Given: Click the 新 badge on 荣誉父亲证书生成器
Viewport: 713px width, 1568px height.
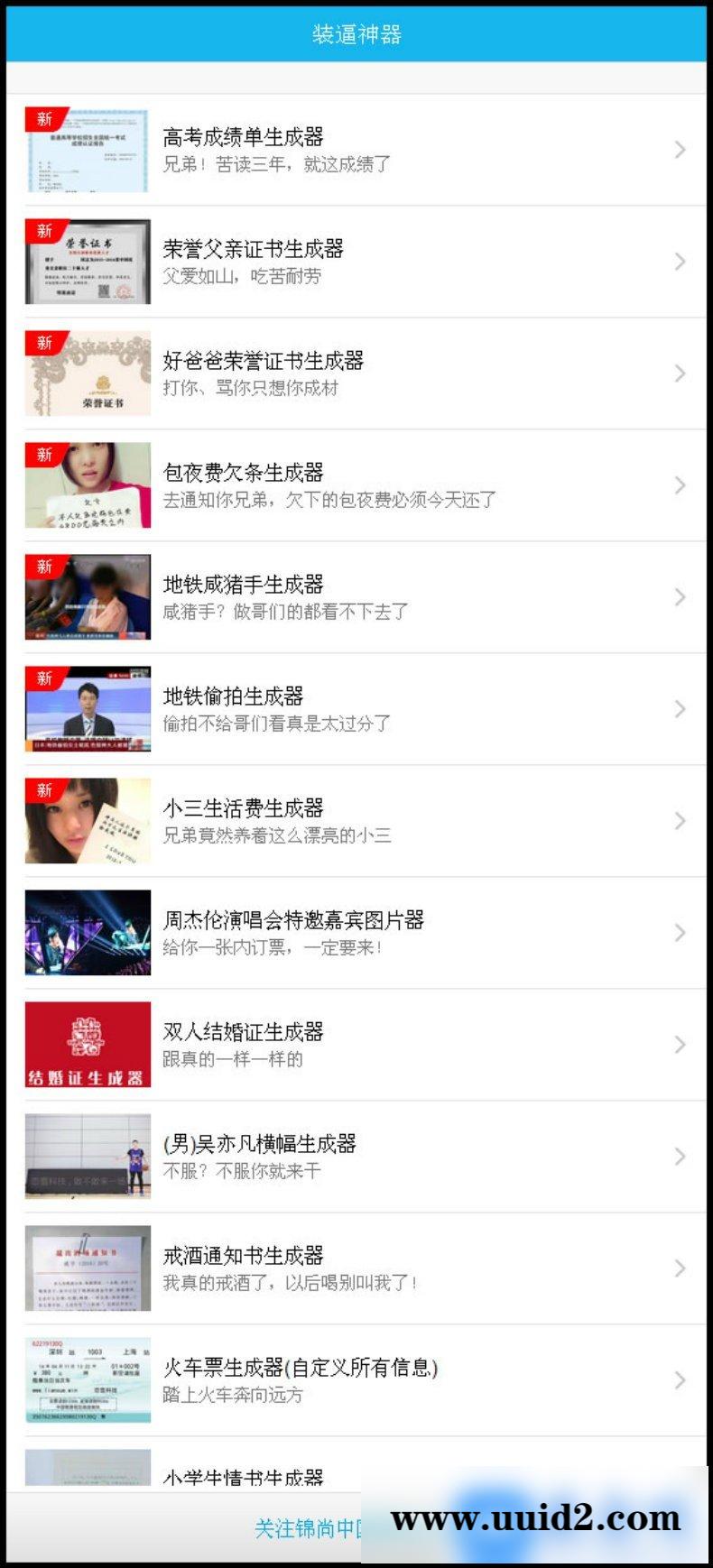Looking at the screenshot, I should [45, 231].
